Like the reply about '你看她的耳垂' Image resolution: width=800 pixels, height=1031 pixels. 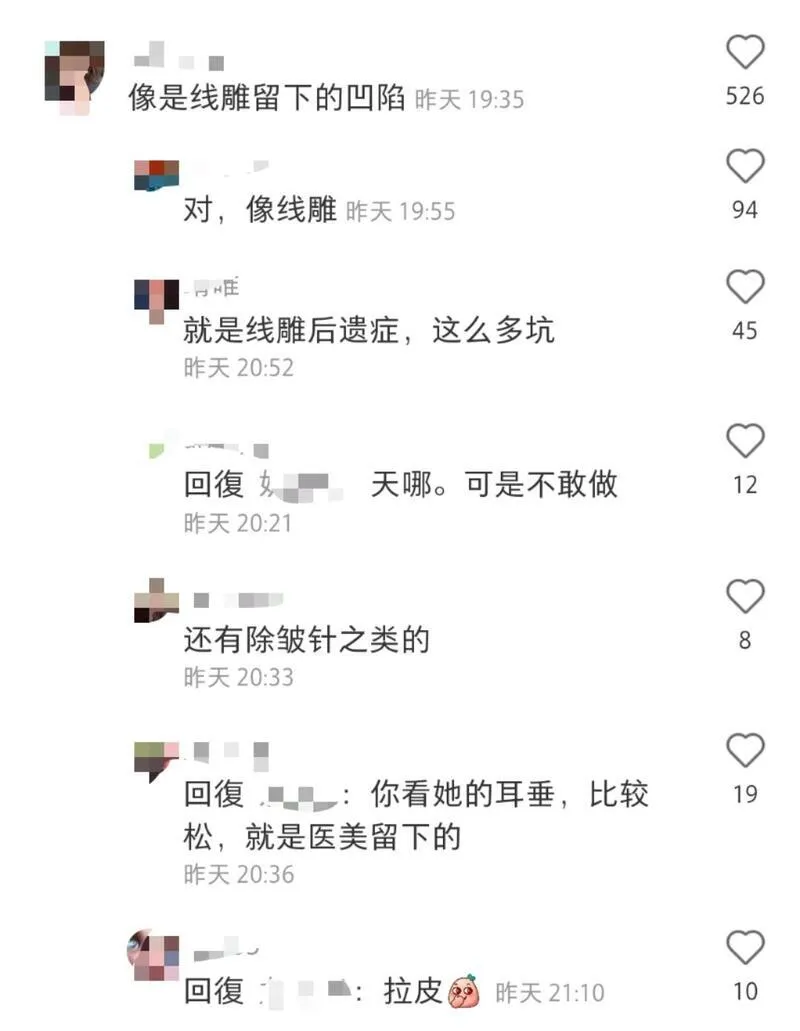pyautogui.click(x=745, y=751)
